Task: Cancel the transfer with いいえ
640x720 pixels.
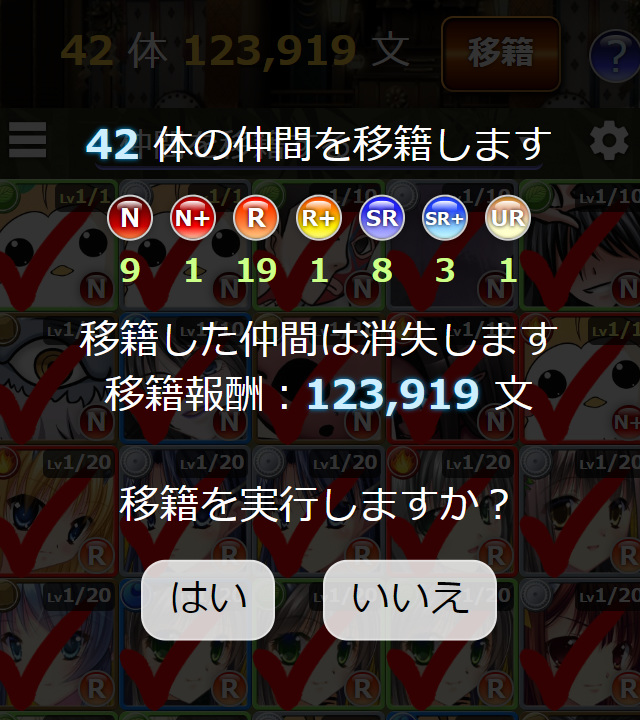Action: 410,600
